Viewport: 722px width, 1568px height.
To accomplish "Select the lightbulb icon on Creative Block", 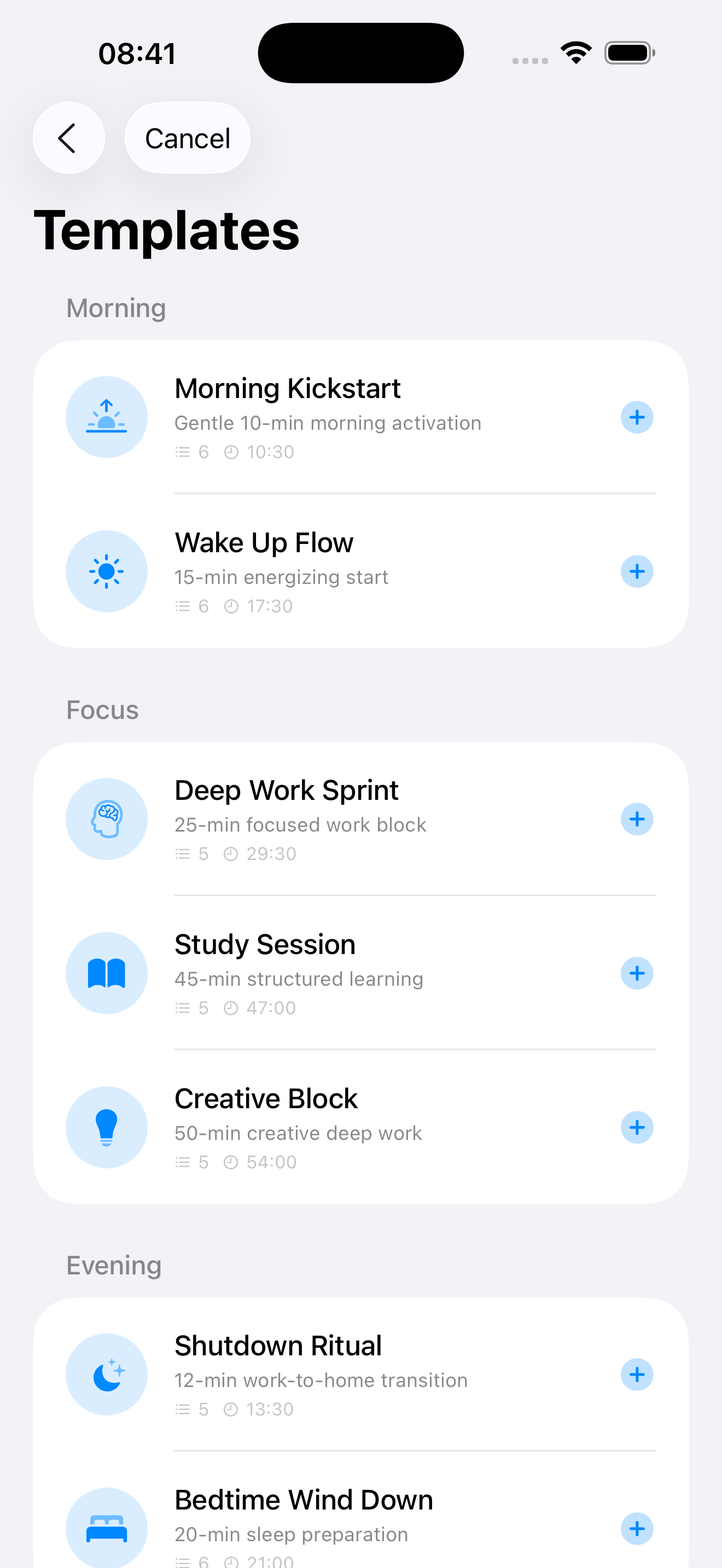I will point(107,1127).
